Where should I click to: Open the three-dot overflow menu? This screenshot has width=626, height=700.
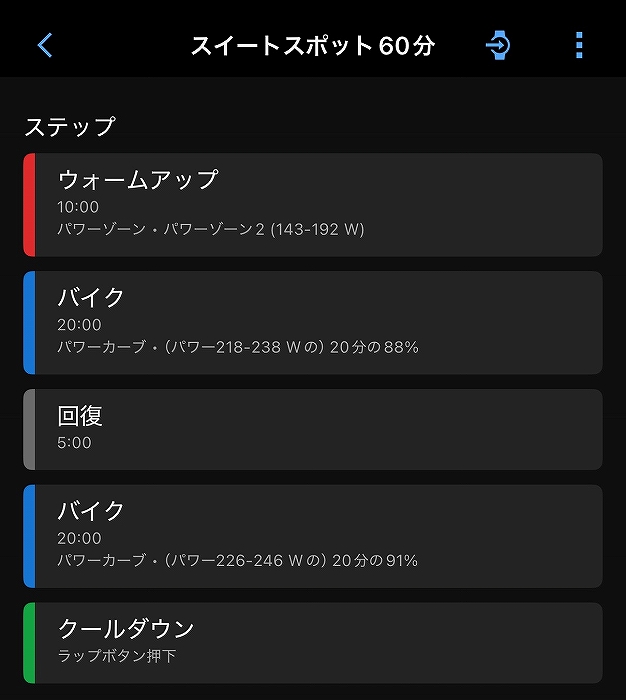pyautogui.click(x=579, y=45)
